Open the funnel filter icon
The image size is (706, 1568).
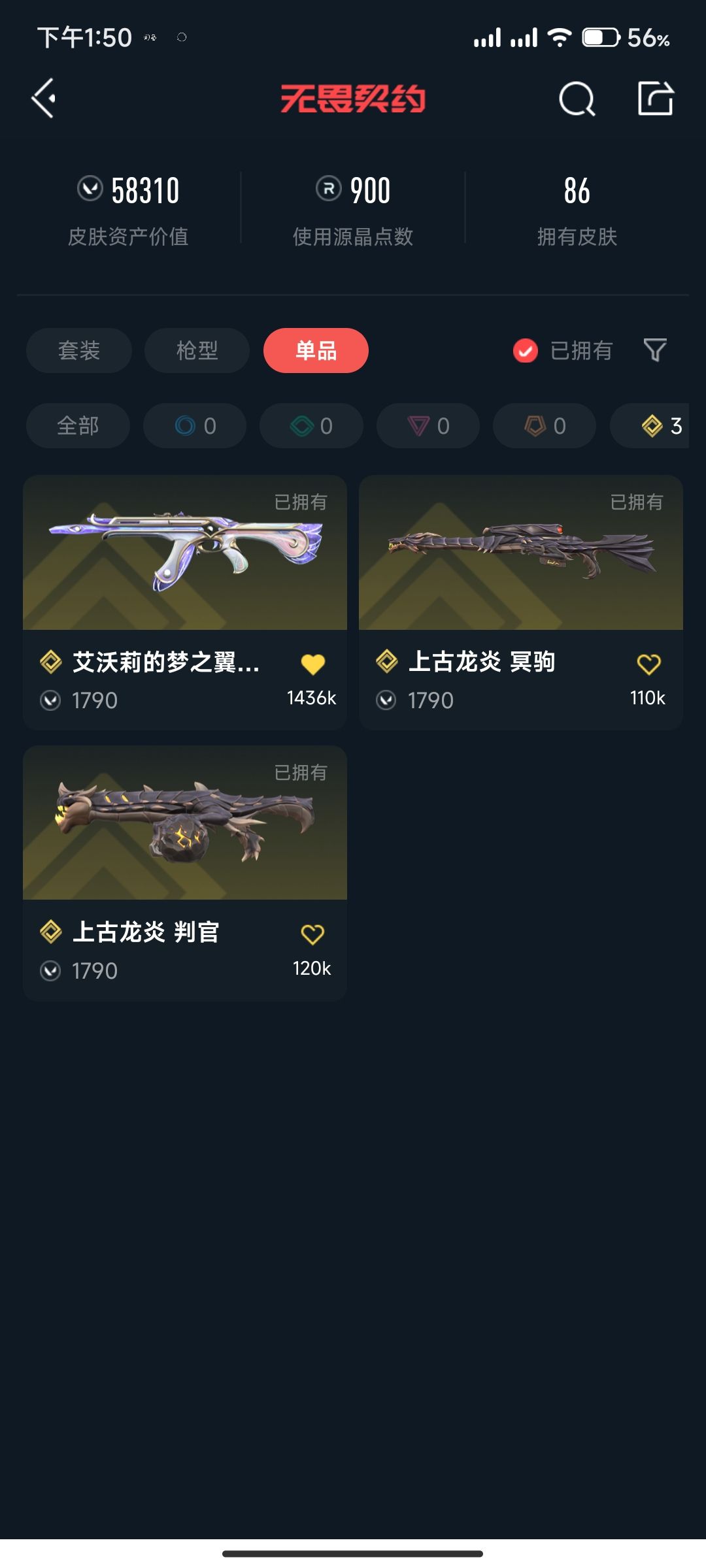[x=655, y=350]
